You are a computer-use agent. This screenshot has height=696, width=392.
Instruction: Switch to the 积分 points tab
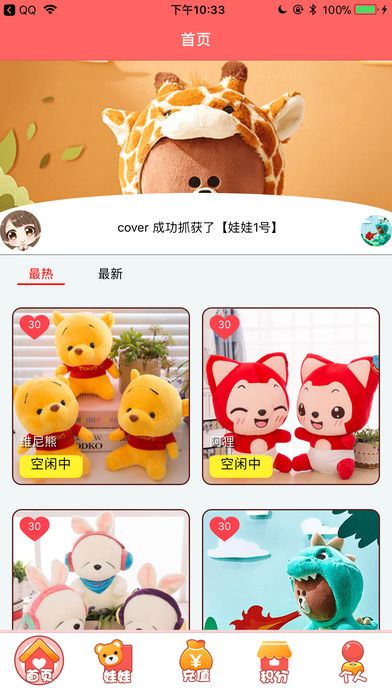pyautogui.click(x=274, y=661)
